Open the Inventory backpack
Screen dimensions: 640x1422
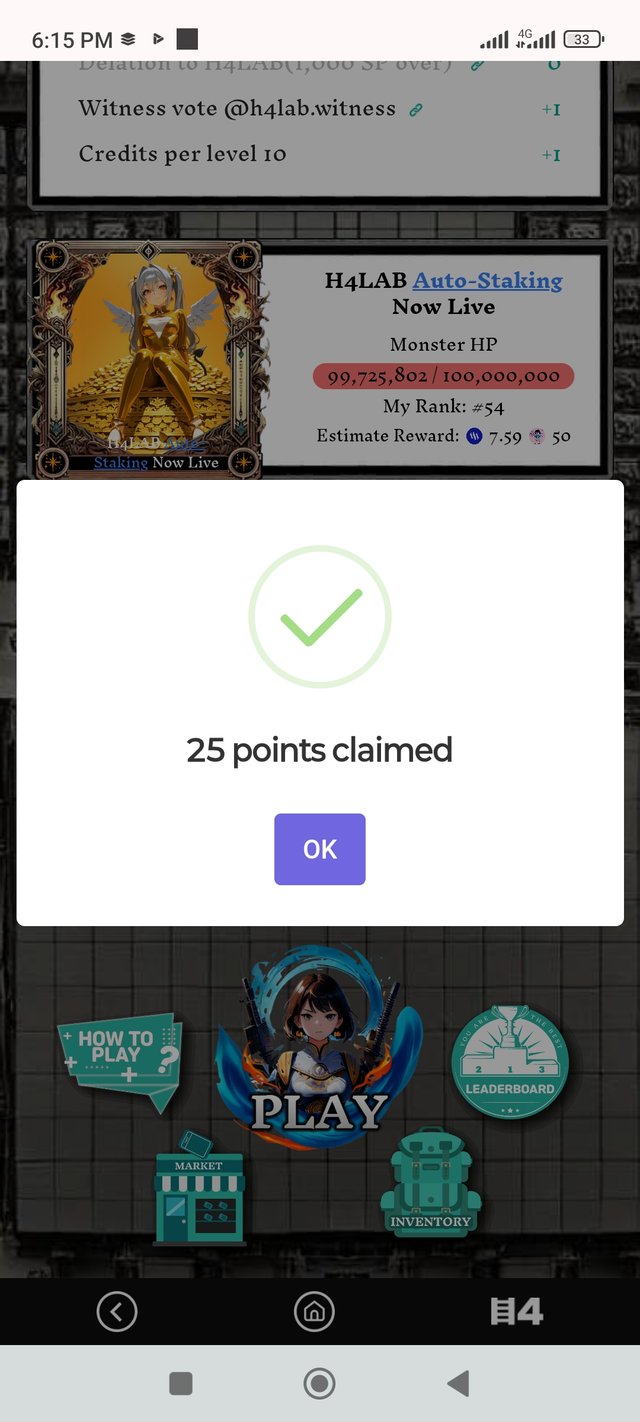coord(430,1184)
